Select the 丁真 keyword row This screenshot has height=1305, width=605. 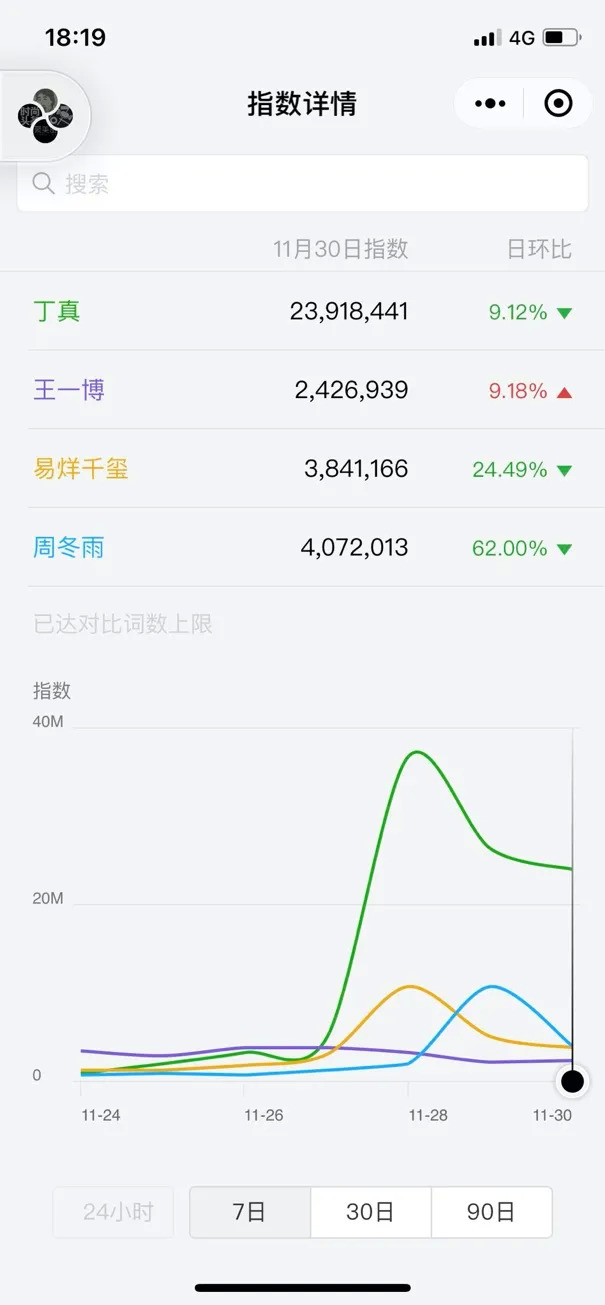click(x=302, y=311)
